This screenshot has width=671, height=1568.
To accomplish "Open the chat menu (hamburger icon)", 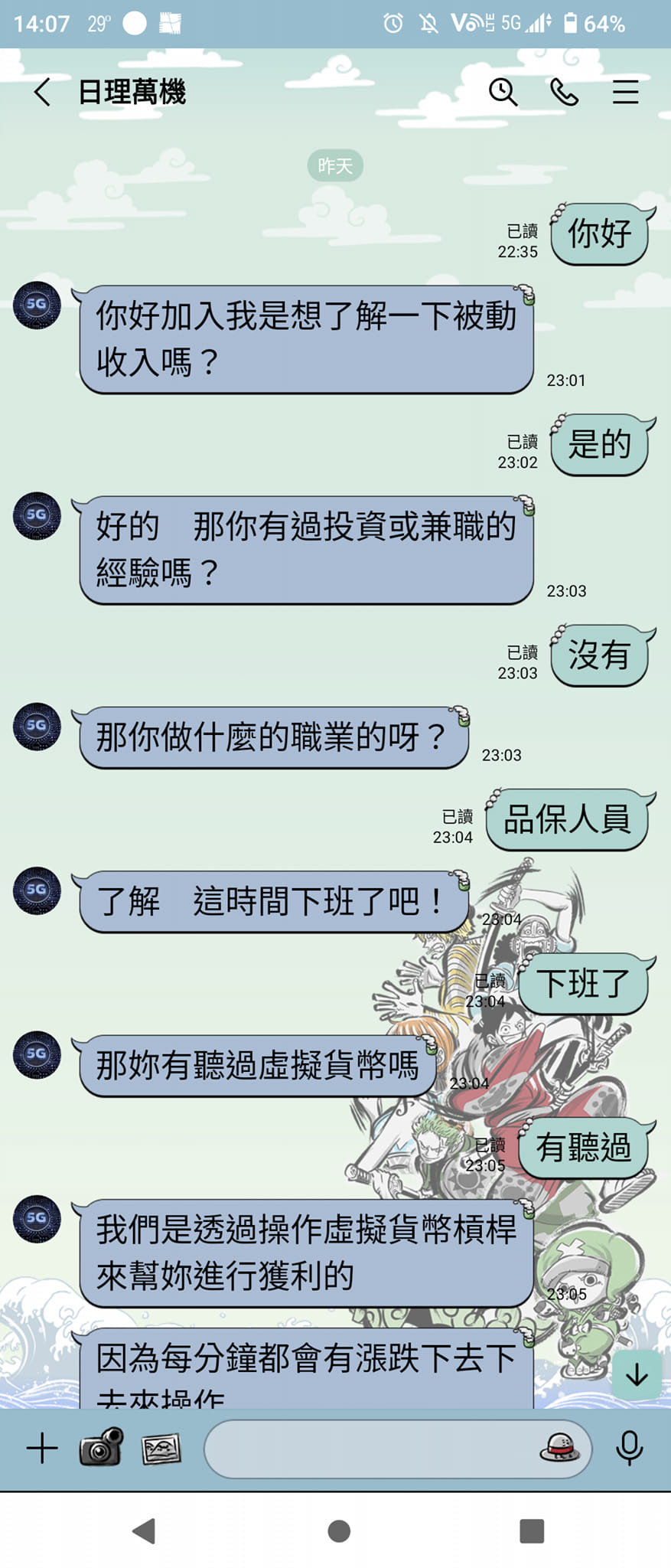I will click(x=625, y=92).
